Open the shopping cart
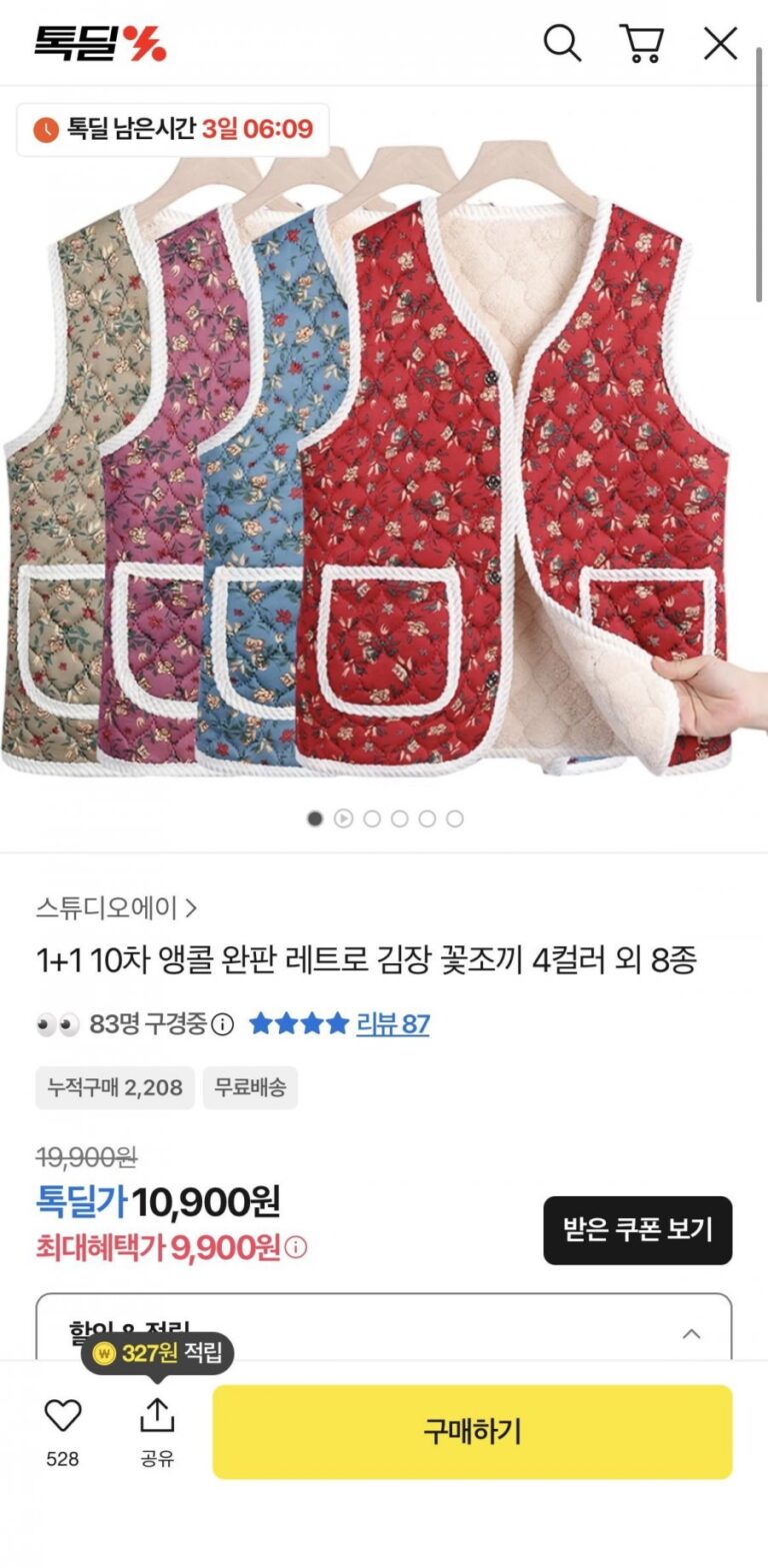The image size is (768, 1568). coord(641,43)
